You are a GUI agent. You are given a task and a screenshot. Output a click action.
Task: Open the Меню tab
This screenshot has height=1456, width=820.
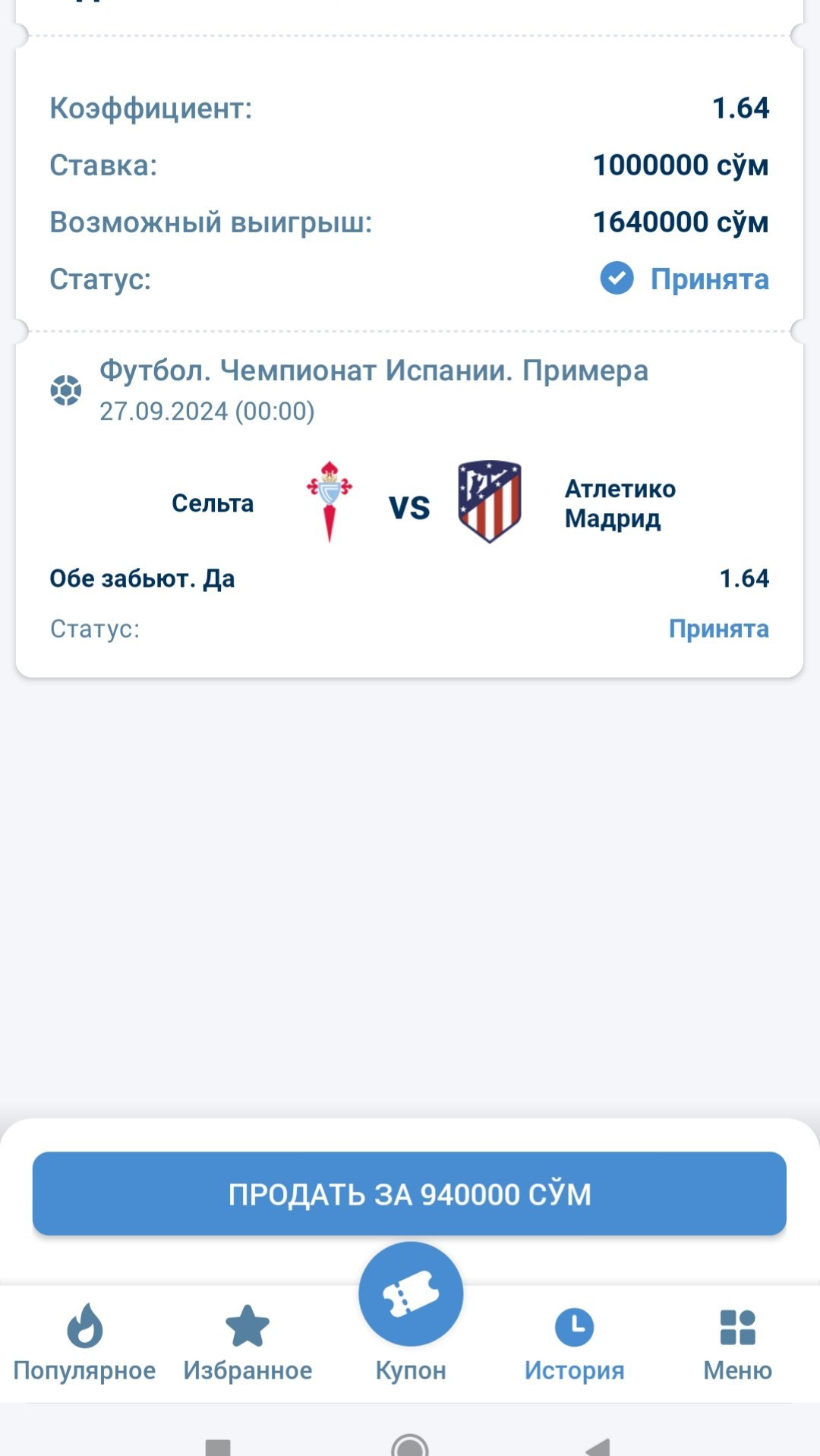click(x=737, y=1342)
